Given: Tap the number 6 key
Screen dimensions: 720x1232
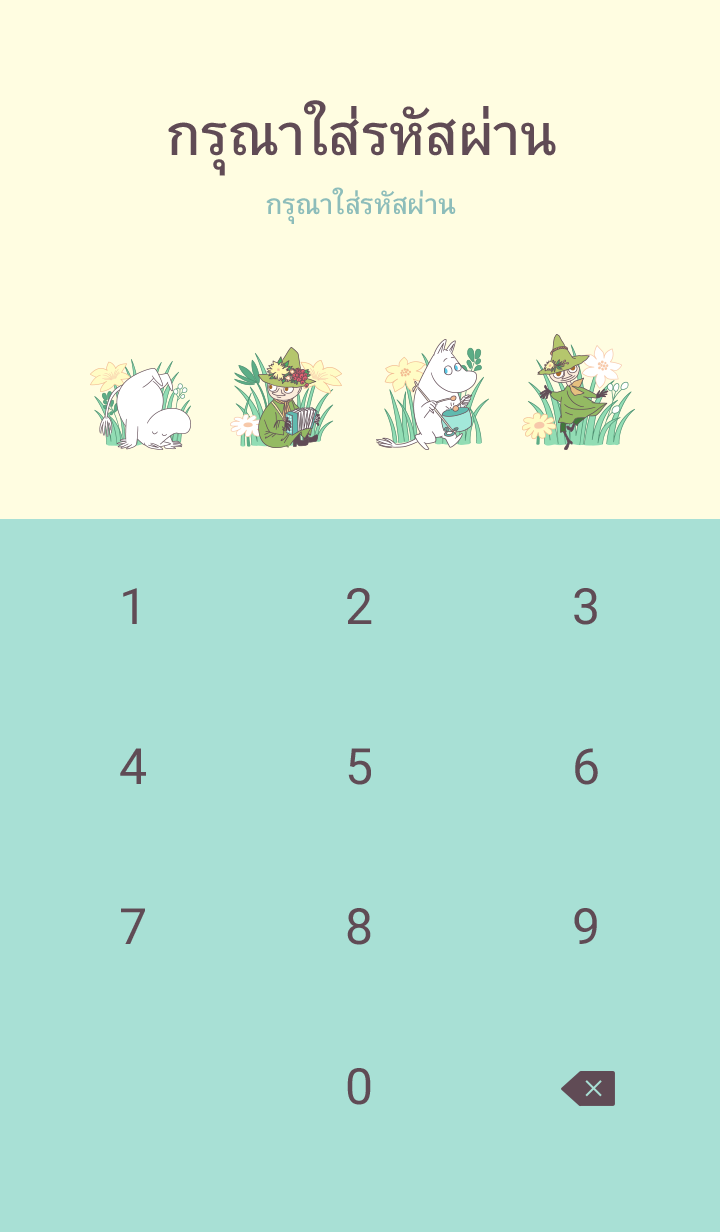Looking at the screenshot, I should 586,767.
